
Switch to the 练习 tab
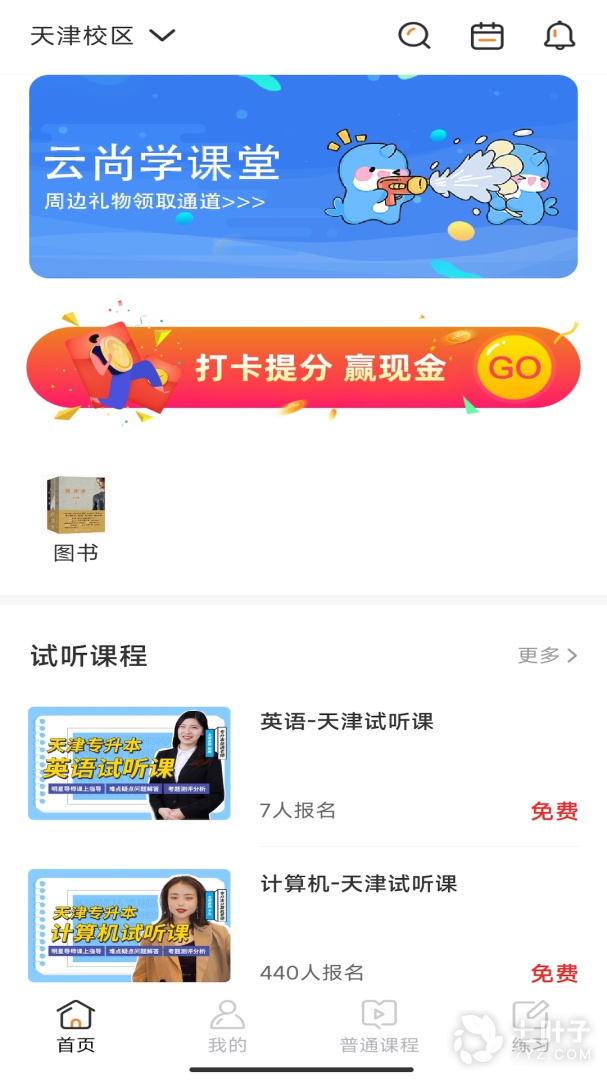point(530,1026)
